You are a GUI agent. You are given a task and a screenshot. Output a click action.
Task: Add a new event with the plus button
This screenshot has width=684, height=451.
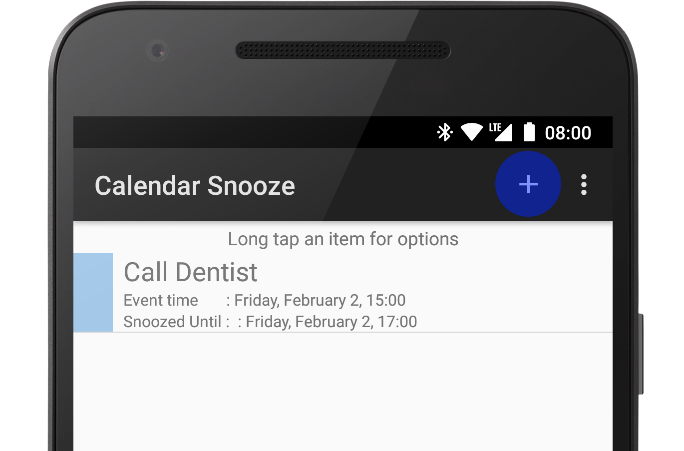(x=528, y=185)
